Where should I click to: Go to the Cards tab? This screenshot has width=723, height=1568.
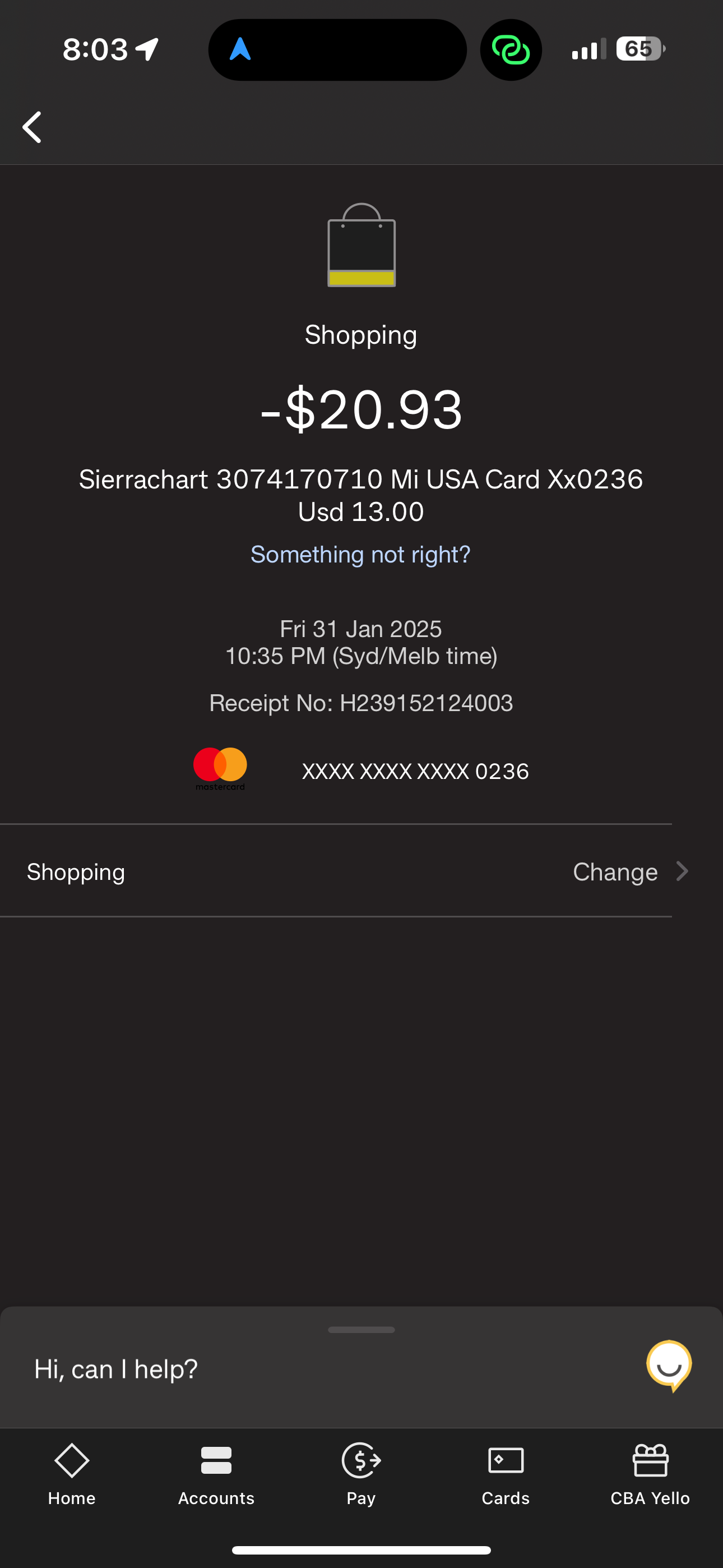point(505,1474)
